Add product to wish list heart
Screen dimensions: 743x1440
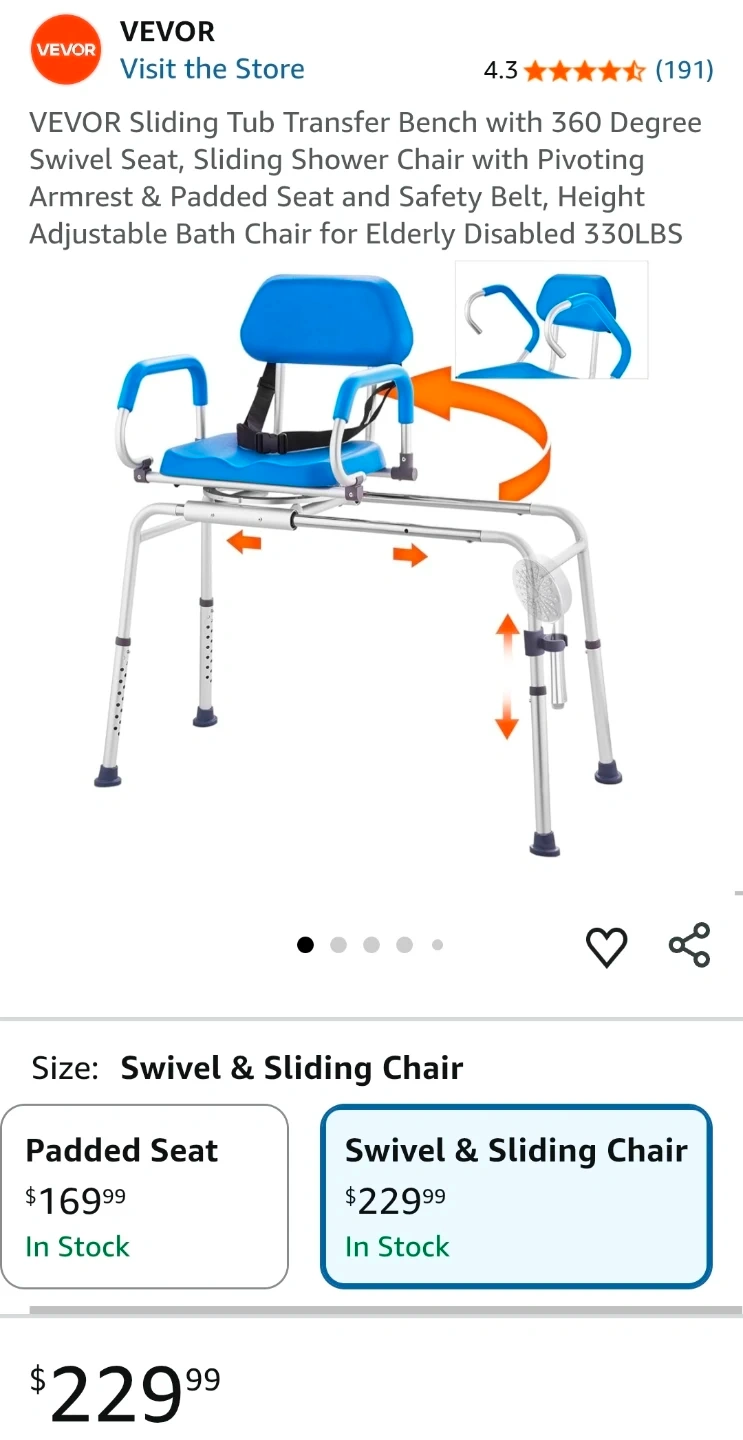click(x=606, y=946)
